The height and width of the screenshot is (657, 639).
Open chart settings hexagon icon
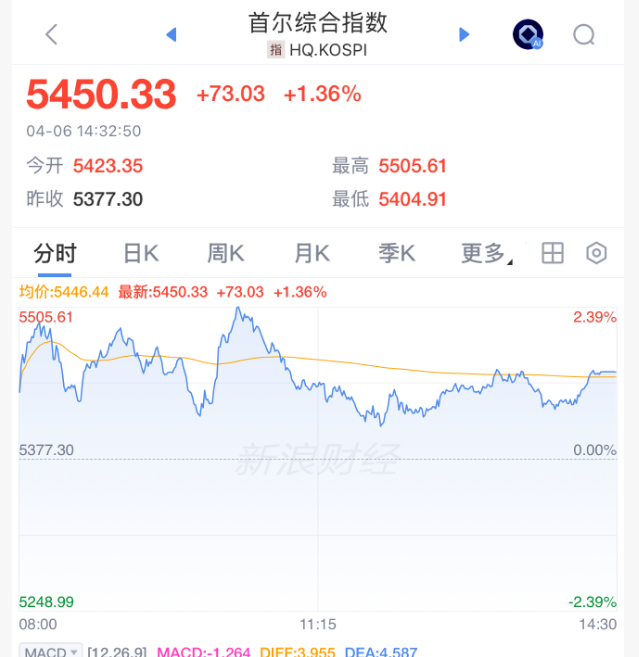[596, 253]
